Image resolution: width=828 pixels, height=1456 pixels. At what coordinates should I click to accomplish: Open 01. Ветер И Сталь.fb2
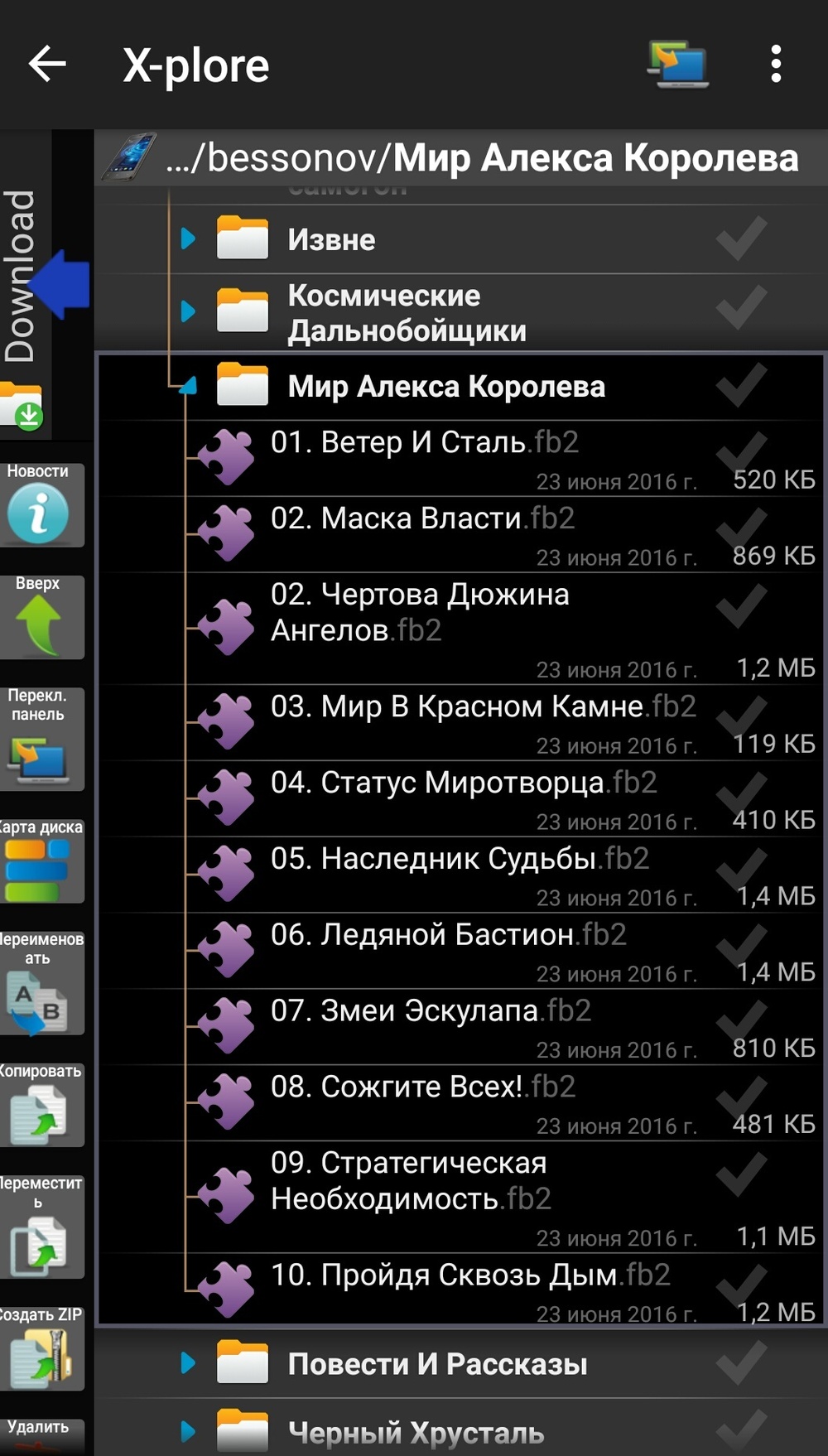click(x=425, y=443)
